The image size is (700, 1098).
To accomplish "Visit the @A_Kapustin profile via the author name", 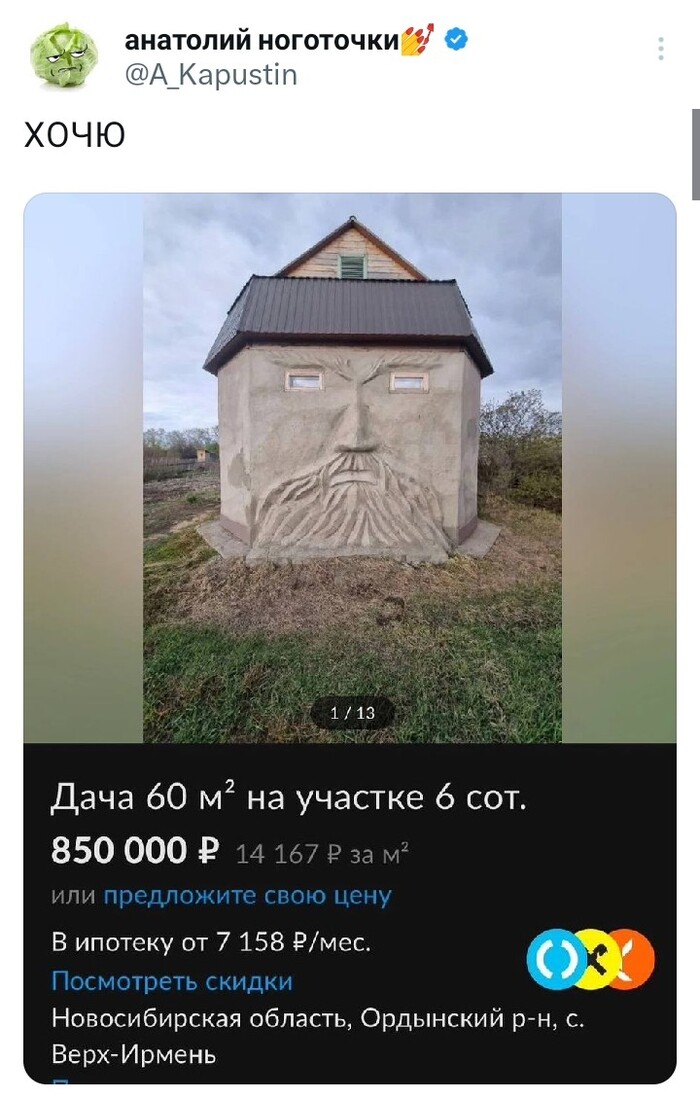I will click(262, 41).
